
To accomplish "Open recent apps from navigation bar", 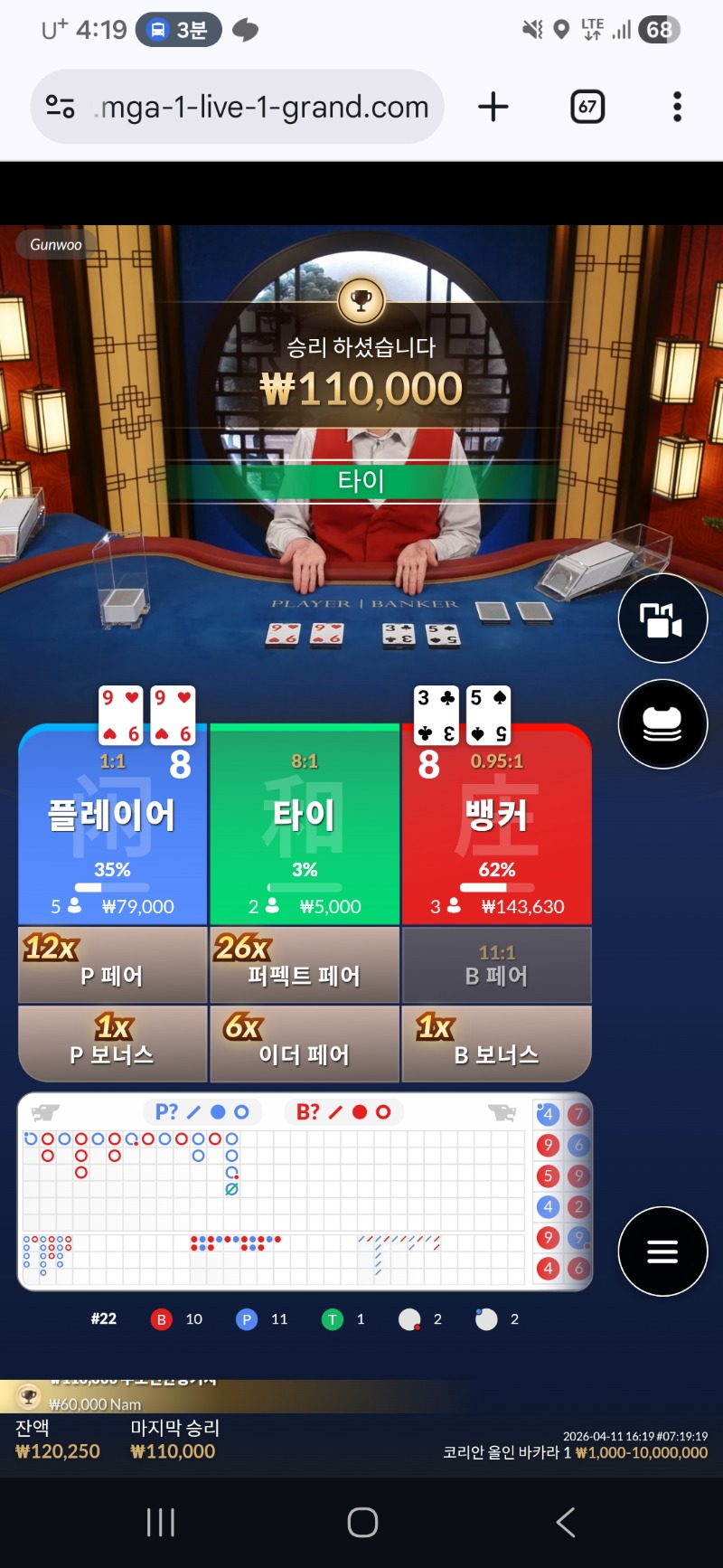I will (161, 1522).
